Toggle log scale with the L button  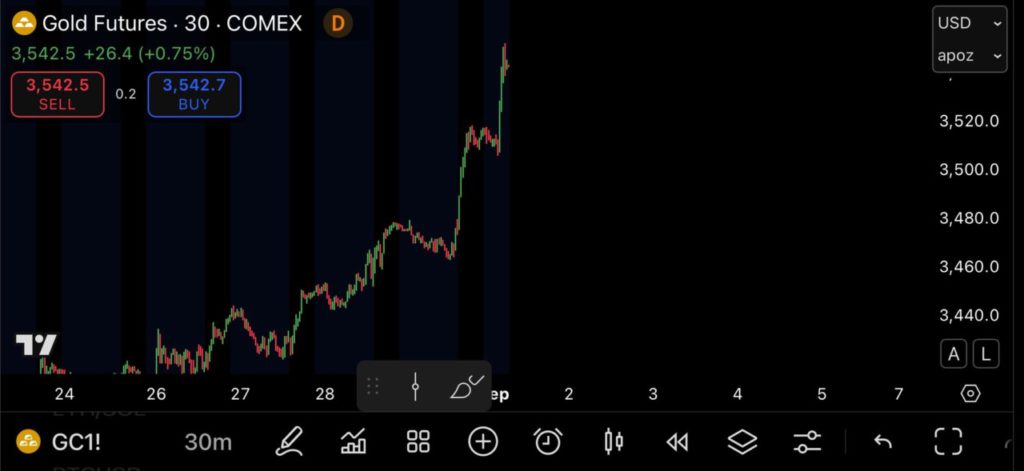[x=986, y=353]
